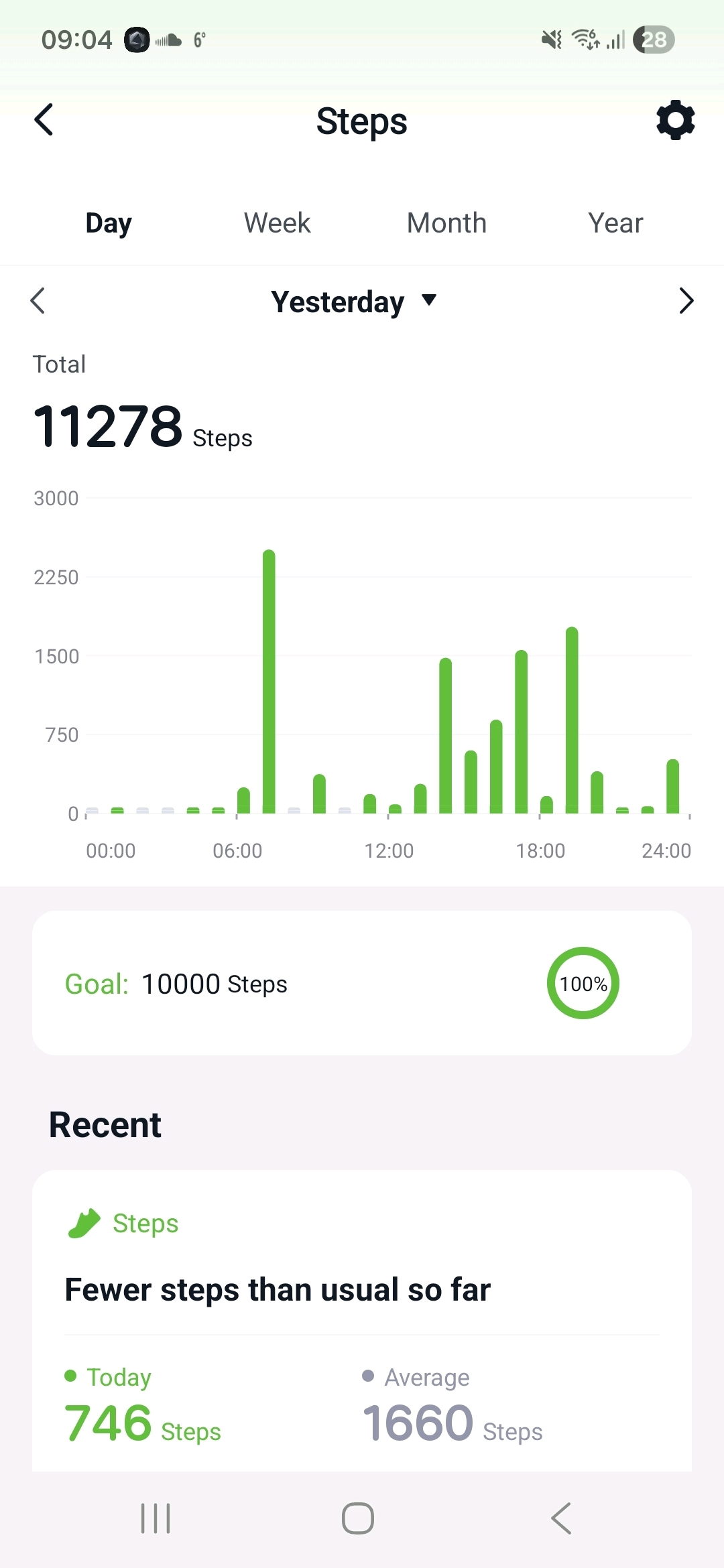Screen dimensions: 724x1568
Task: Go to the next day
Action: pos(685,301)
